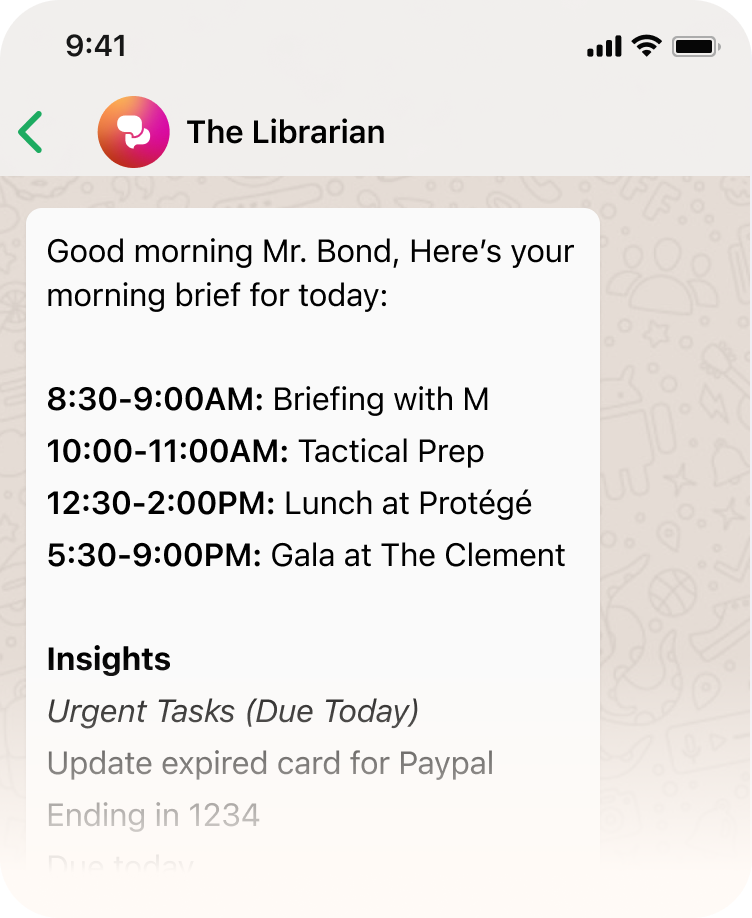Go back using the green arrow
The image size is (752, 918).
coord(31,132)
